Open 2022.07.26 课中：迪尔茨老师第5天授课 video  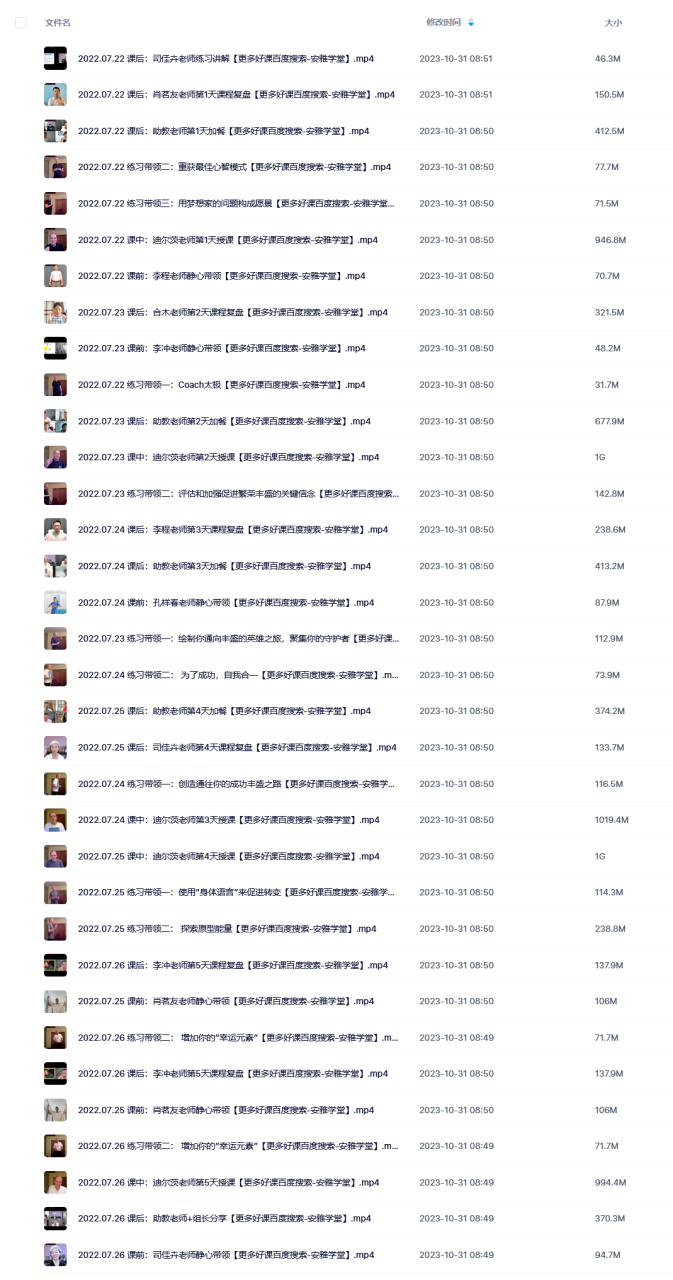(228, 1182)
